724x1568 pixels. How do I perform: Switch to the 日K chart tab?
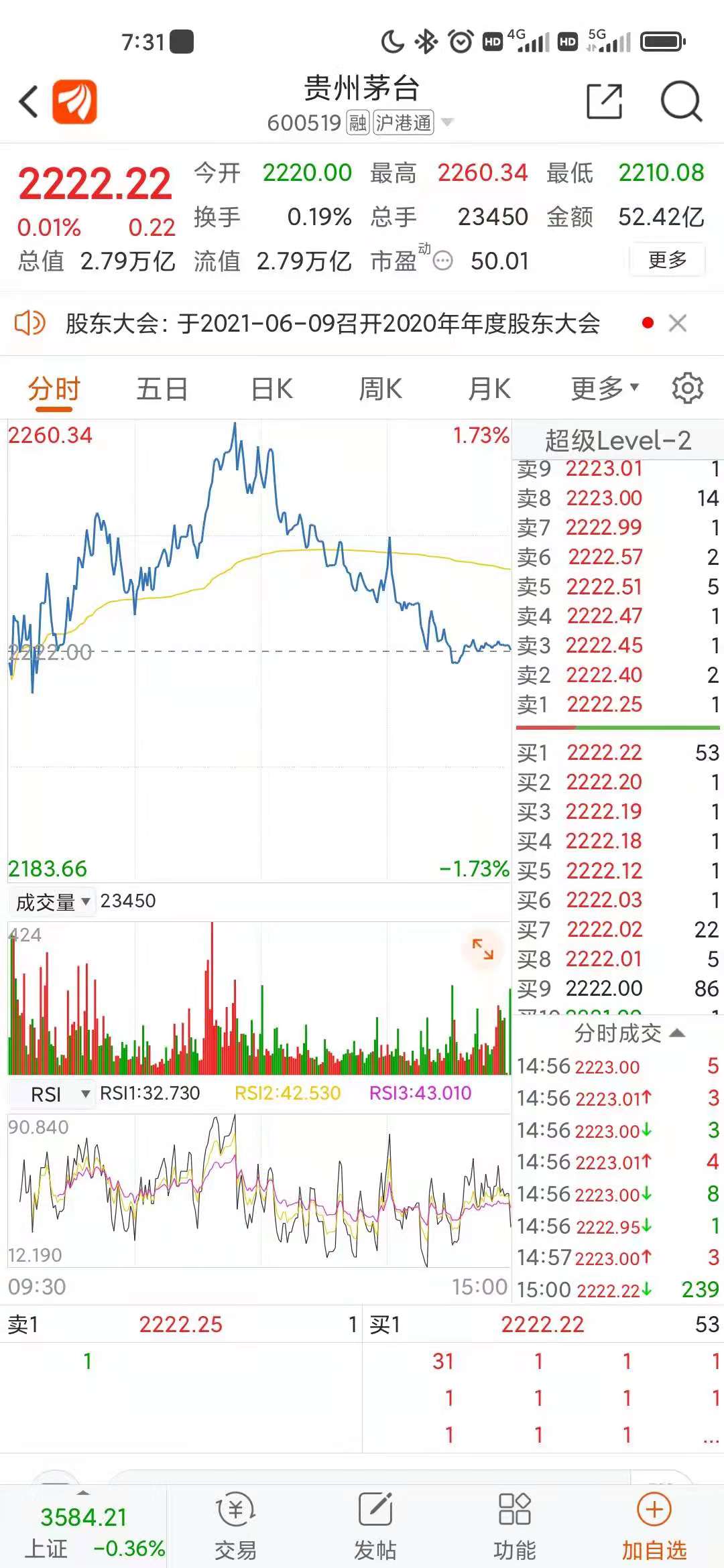[271, 389]
